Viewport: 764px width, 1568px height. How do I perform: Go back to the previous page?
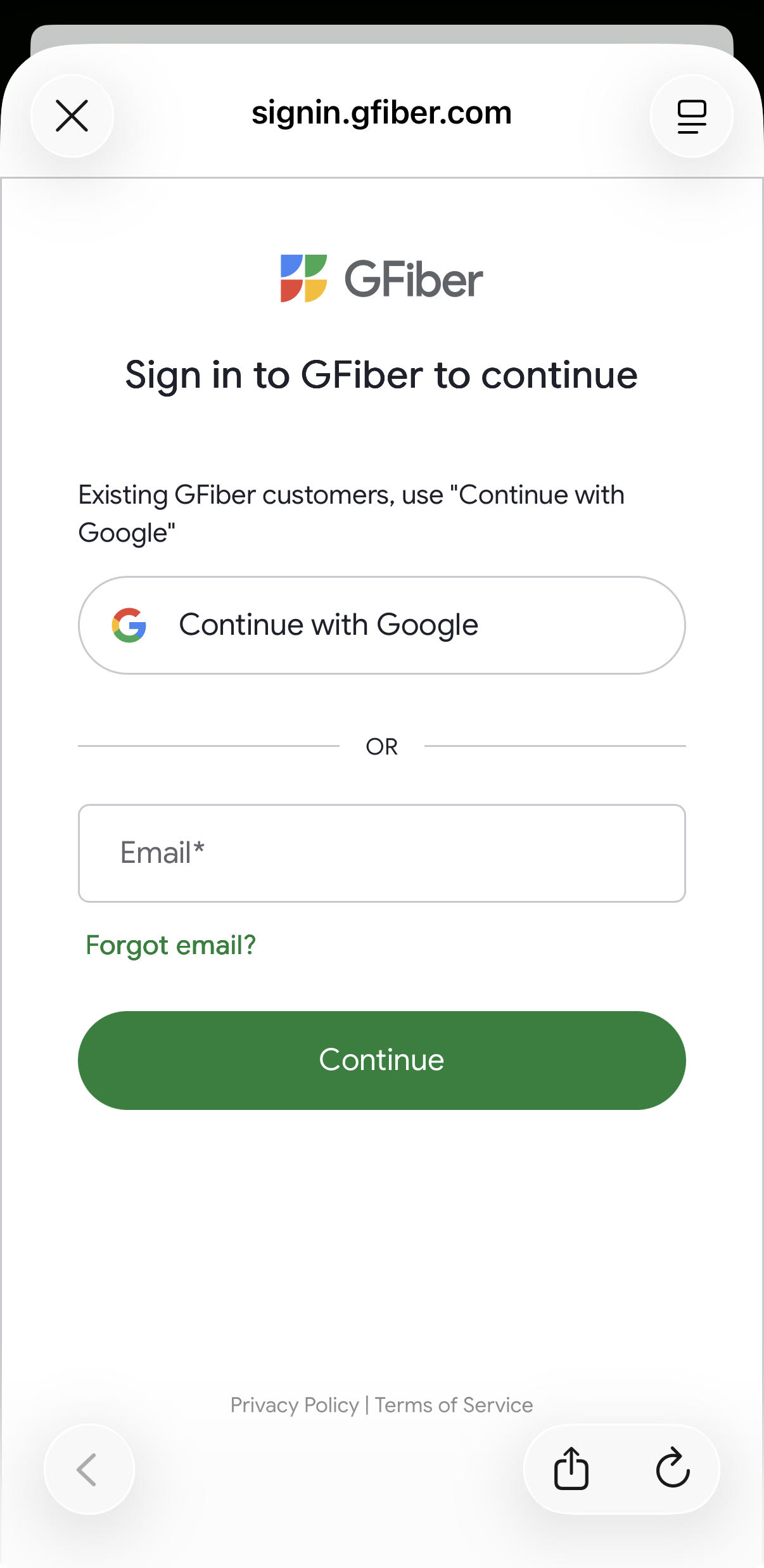[x=89, y=1469]
